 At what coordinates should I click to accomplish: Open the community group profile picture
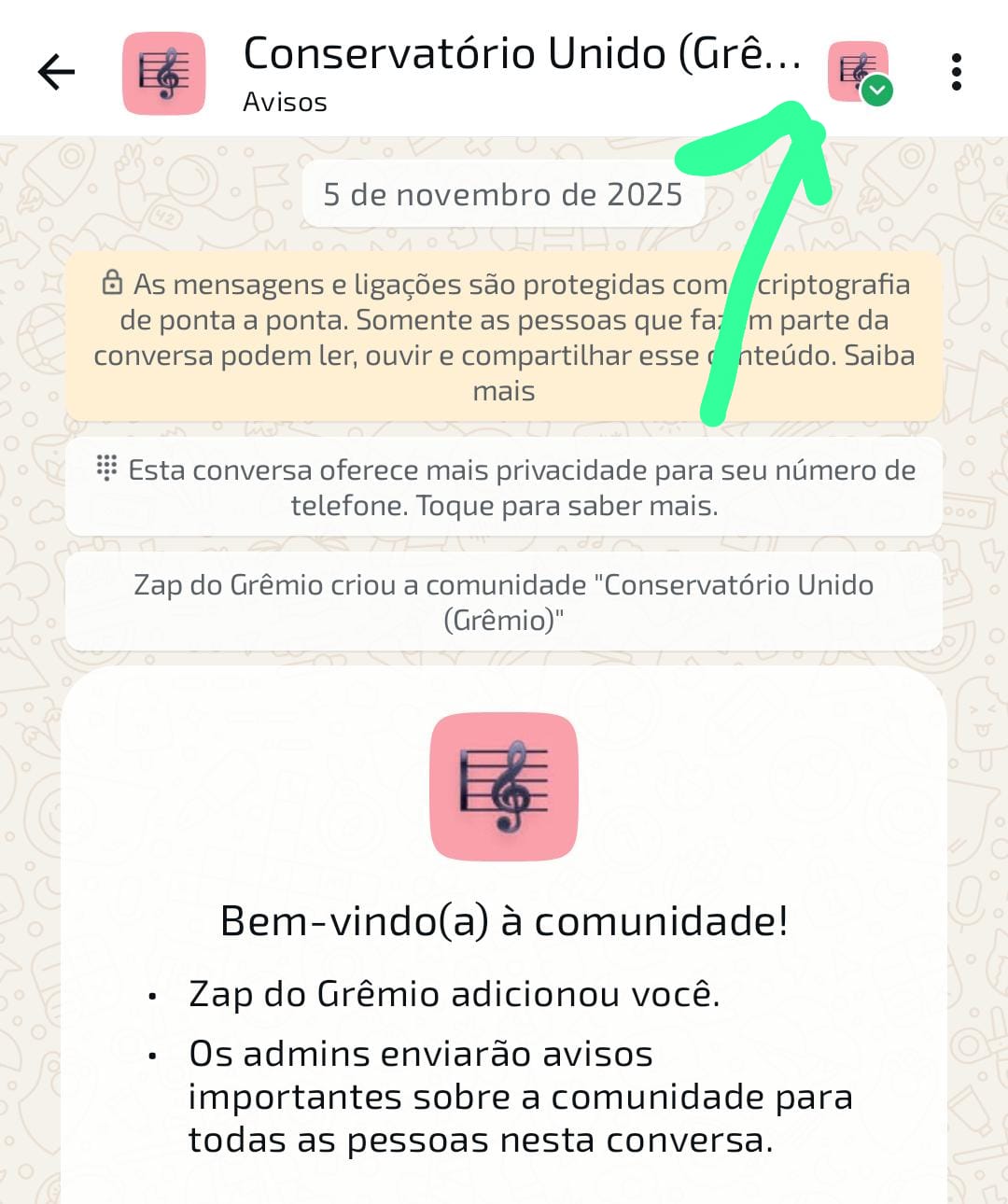point(164,74)
